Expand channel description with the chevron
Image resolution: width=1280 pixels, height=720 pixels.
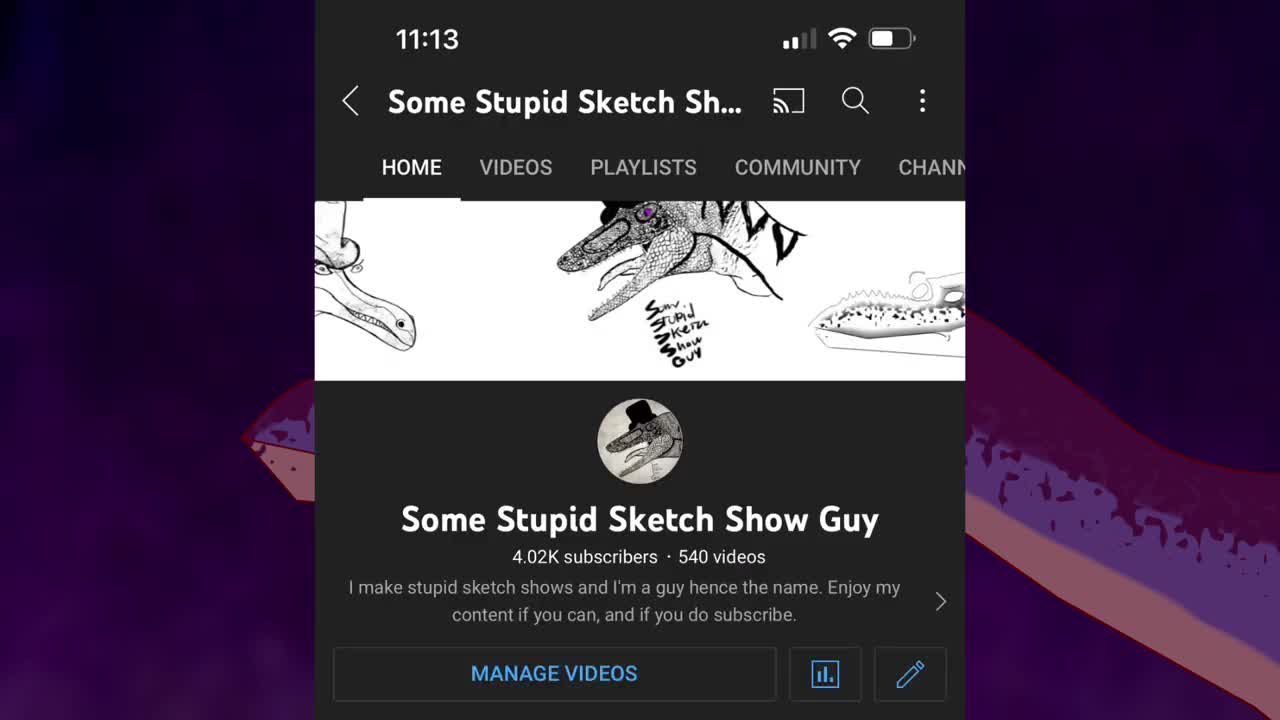tap(940, 601)
